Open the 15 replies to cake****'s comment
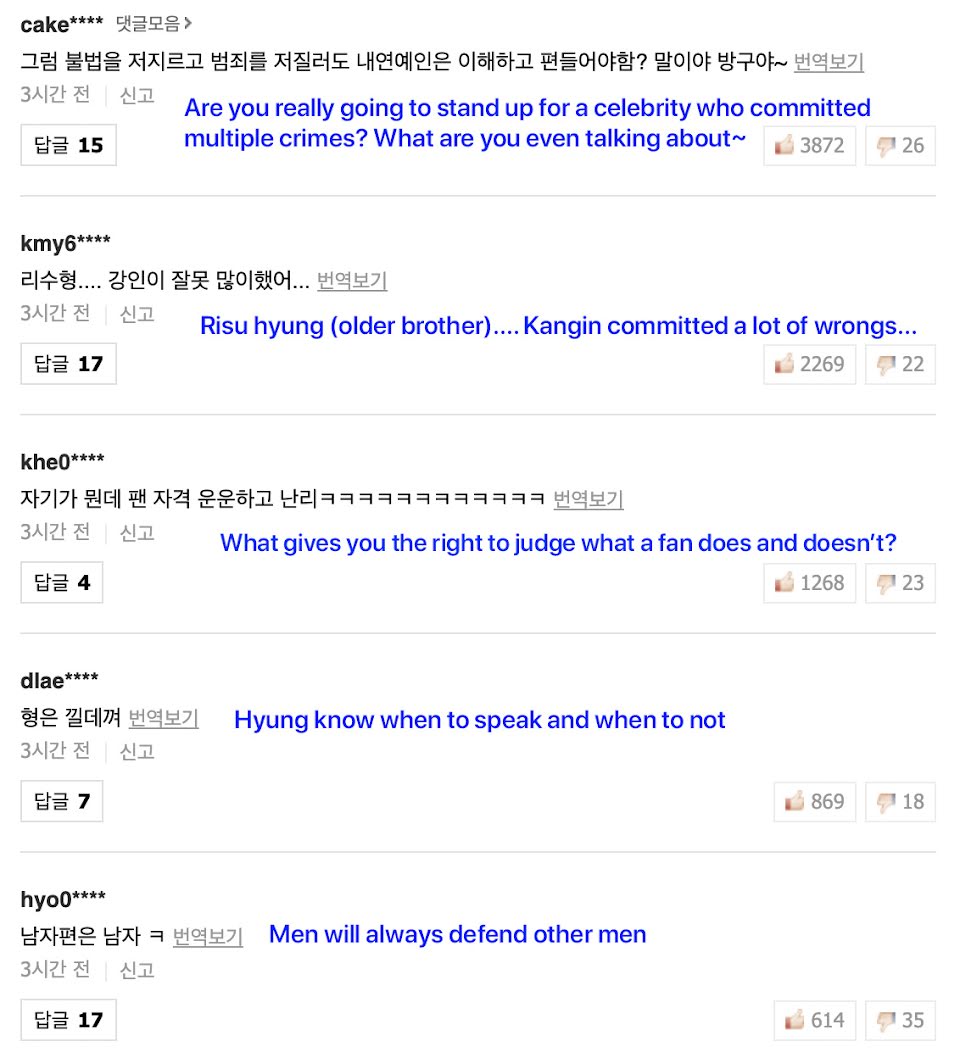 (x=68, y=145)
